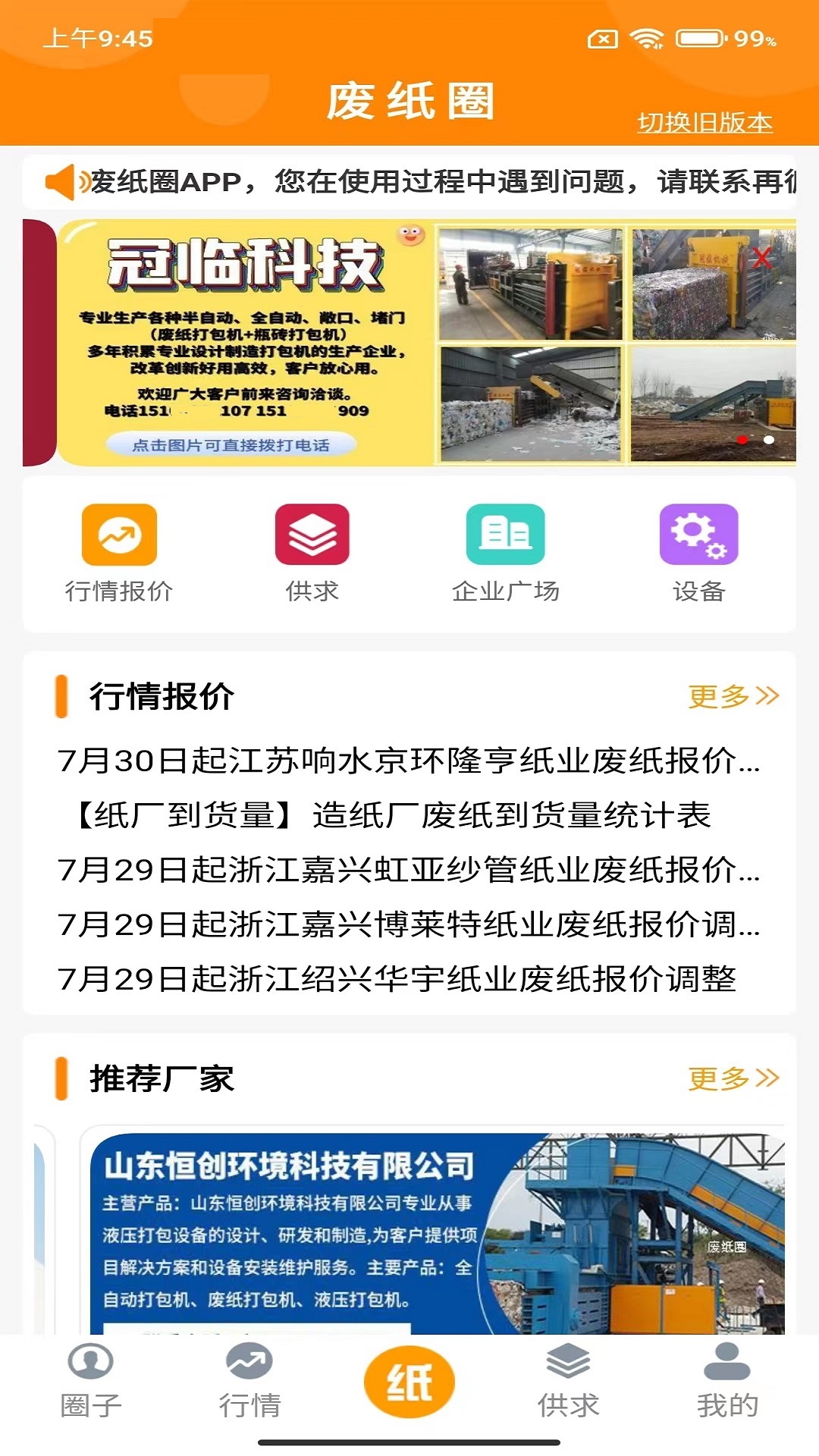Expand 更多 next to 行情报价 section
This screenshot has width=819, height=1456.
coord(732,694)
